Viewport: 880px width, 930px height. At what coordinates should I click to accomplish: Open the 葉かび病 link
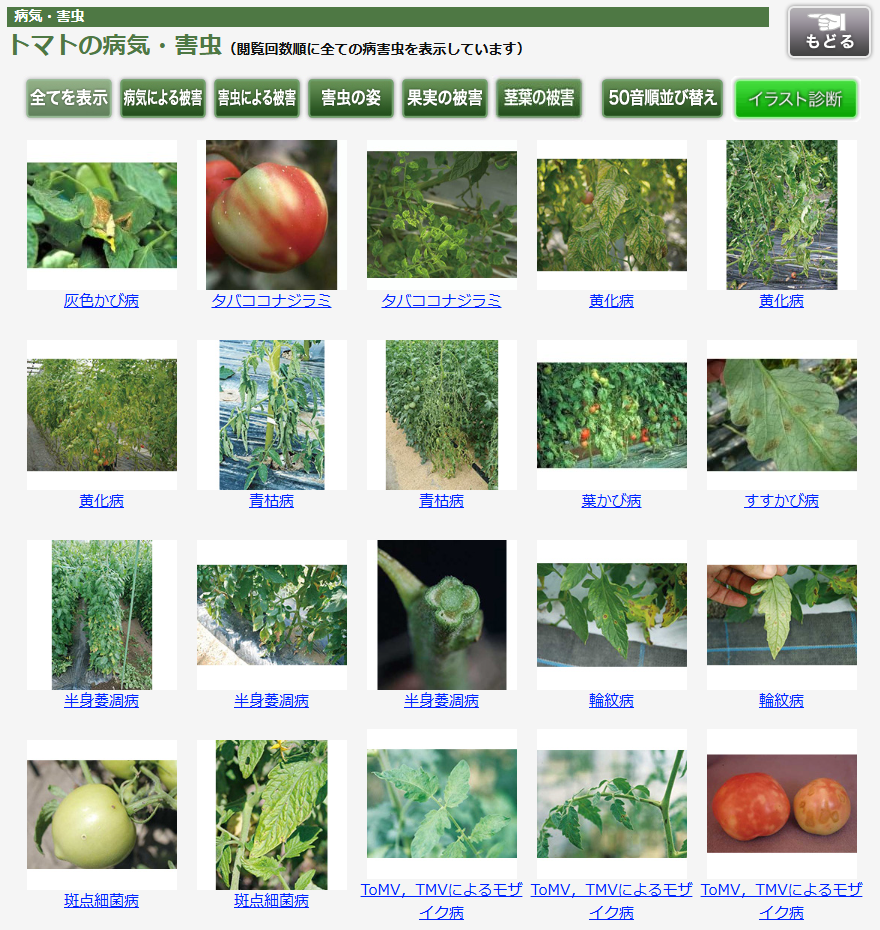pyautogui.click(x=611, y=501)
